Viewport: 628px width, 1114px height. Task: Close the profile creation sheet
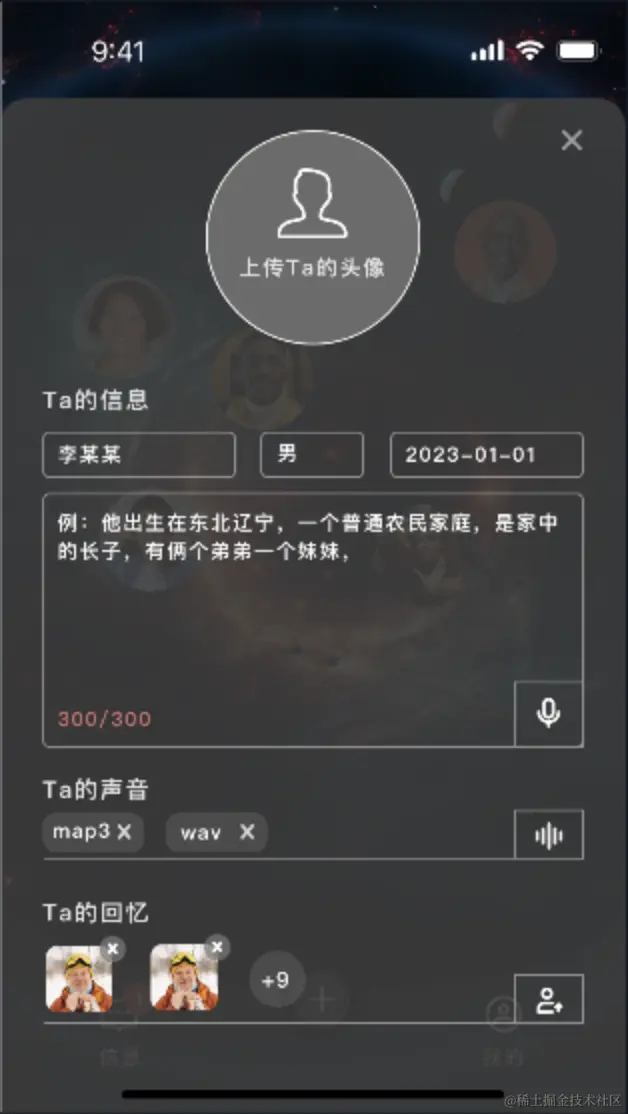pos(571,141)
